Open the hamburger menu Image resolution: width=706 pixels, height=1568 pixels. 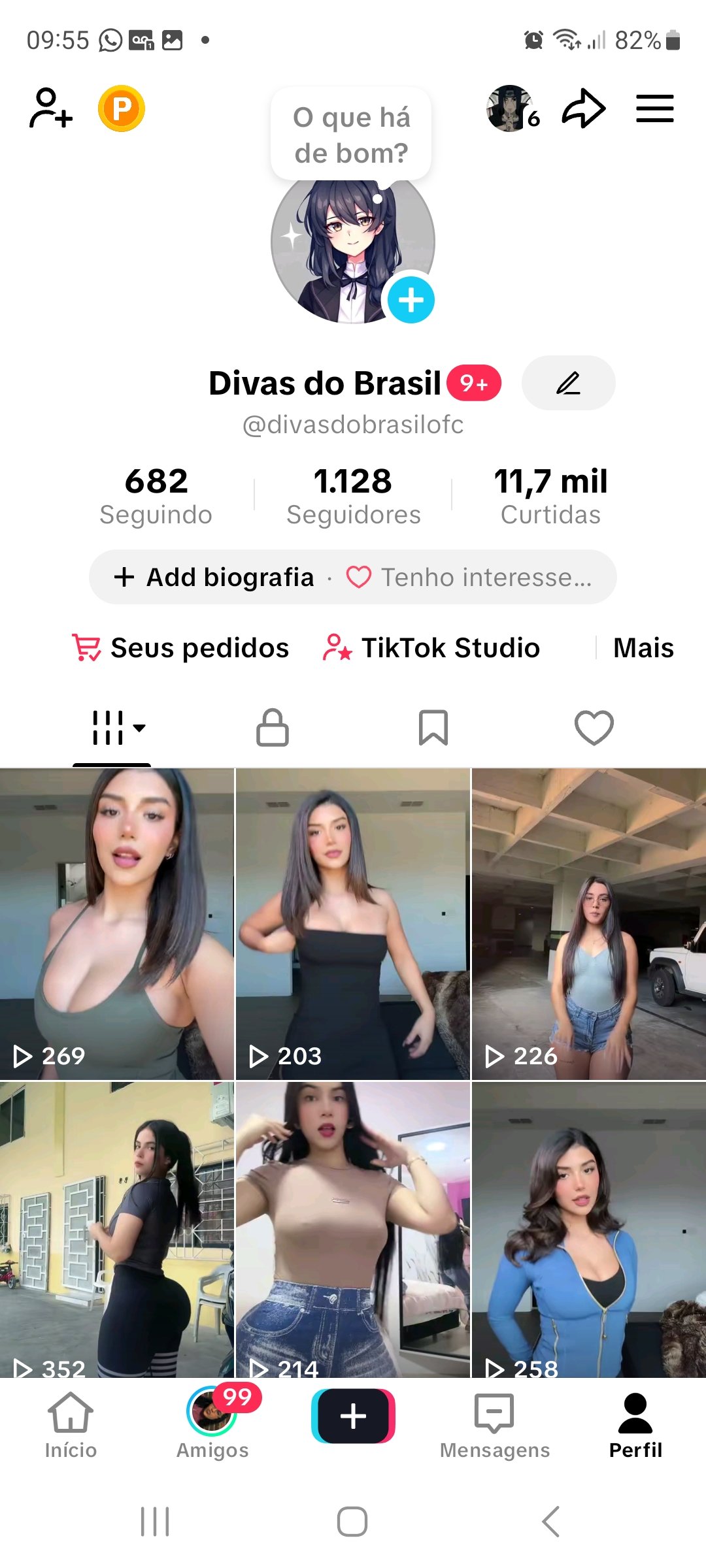(654, 108)
